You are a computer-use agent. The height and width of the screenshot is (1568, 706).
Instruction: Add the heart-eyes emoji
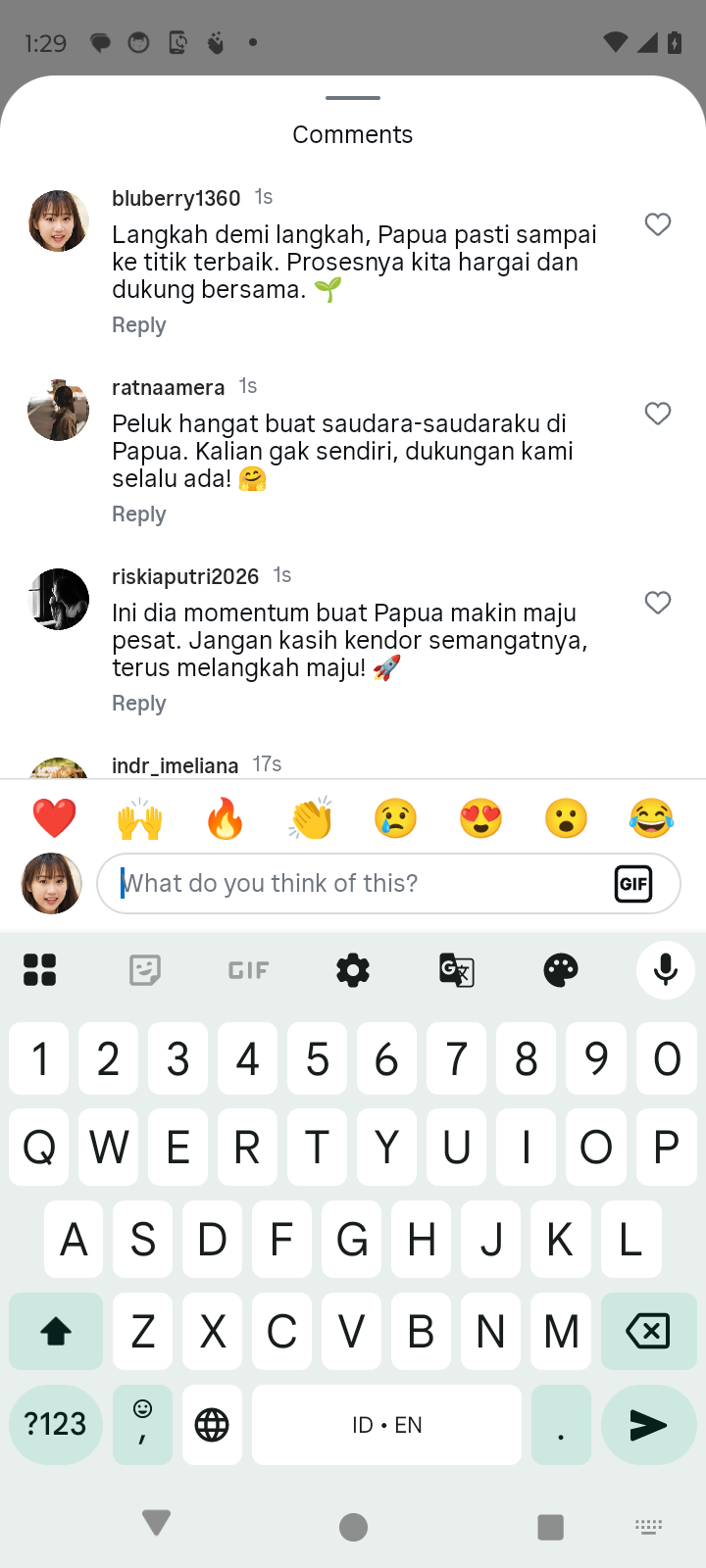coord(480,818)
